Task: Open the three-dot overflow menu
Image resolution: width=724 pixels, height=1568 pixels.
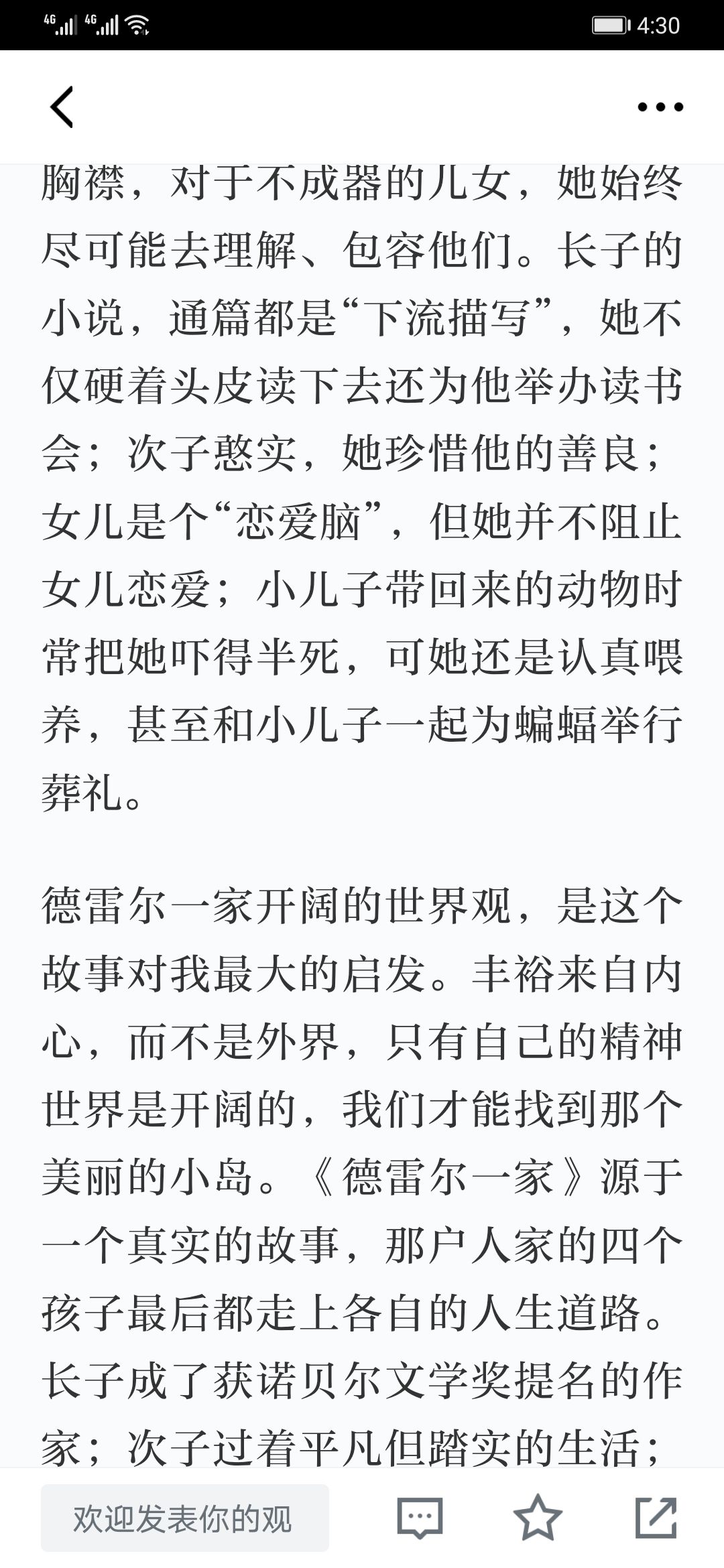Action: click(x=660, y=107)
